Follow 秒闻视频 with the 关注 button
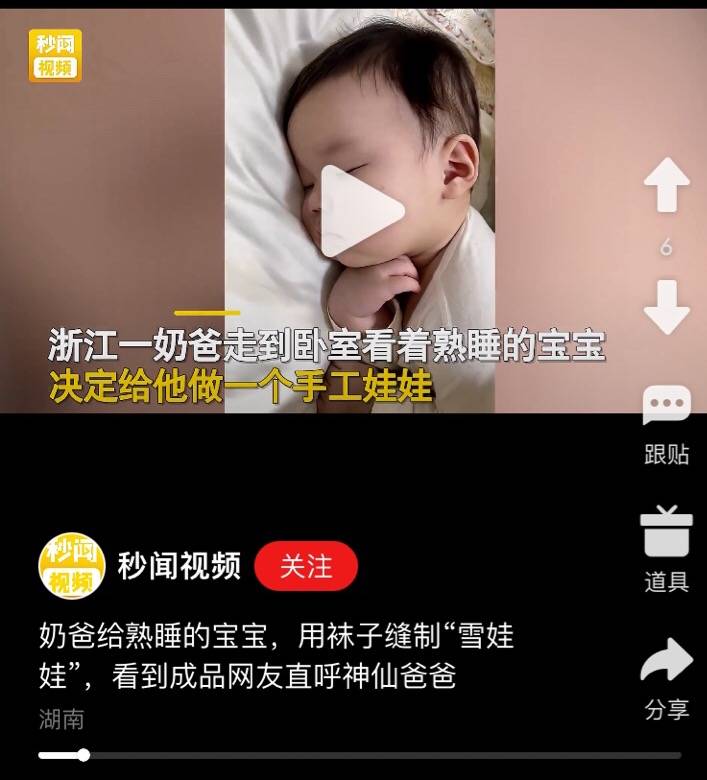Viewport: 707px width, 780px height. click(x=306, y=566)
